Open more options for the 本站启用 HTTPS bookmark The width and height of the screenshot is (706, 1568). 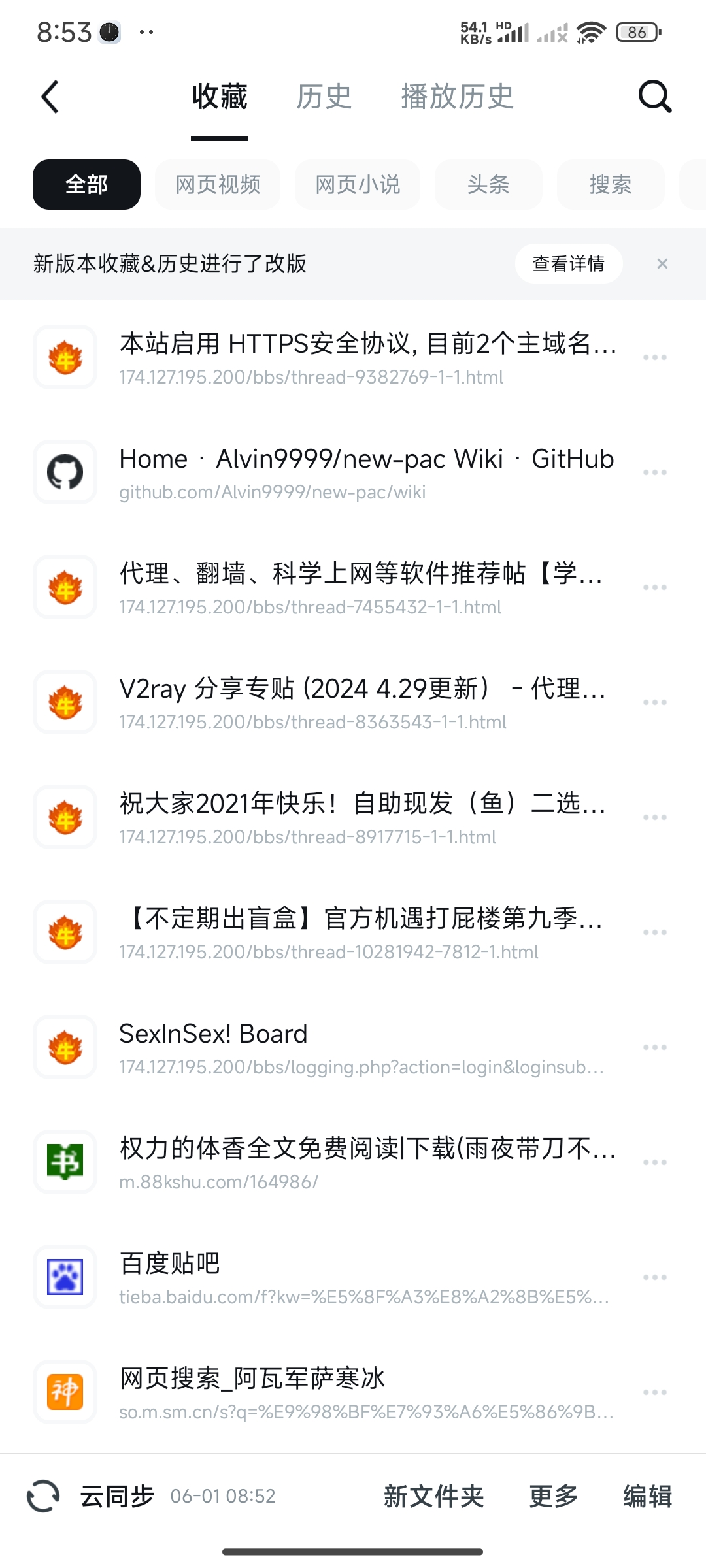[x=655, y=357]
